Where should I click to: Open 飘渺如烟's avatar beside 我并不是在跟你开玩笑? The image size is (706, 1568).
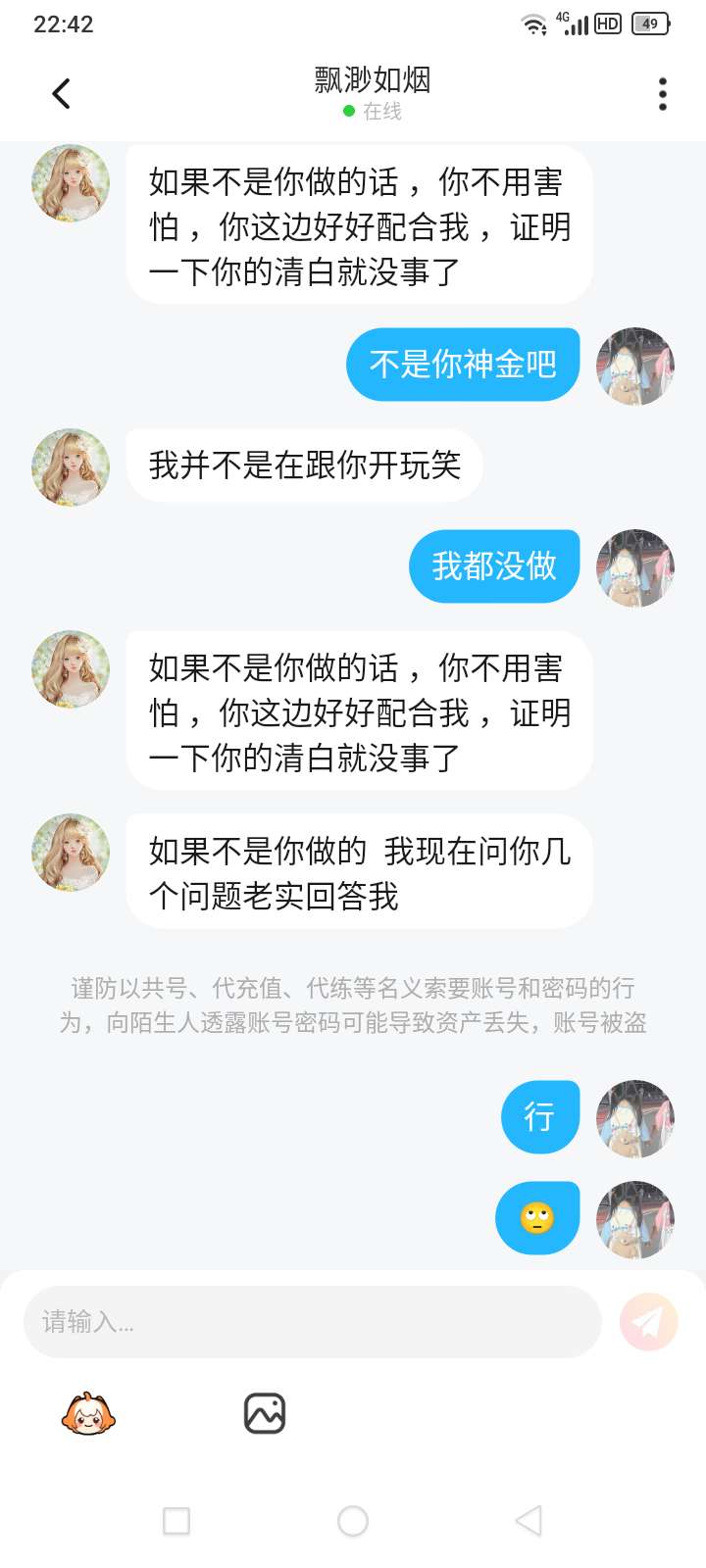(x=71, y=467)
